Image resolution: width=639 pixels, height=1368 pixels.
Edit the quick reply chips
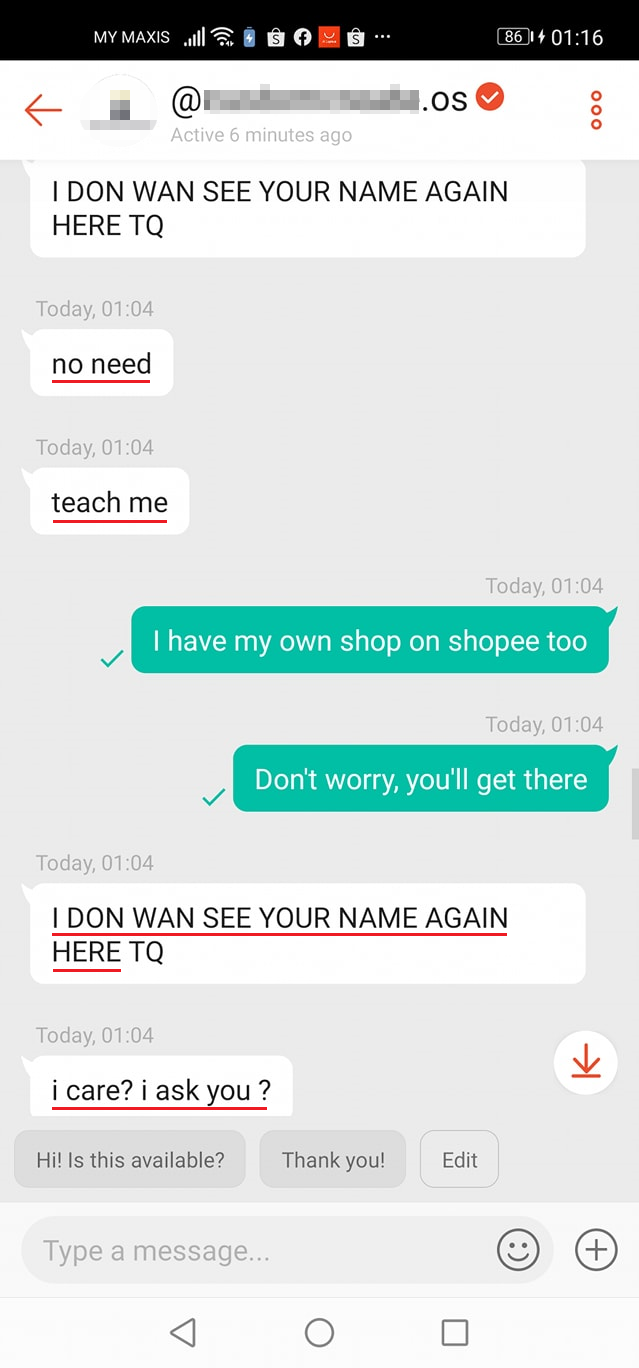pos(459,1160)
